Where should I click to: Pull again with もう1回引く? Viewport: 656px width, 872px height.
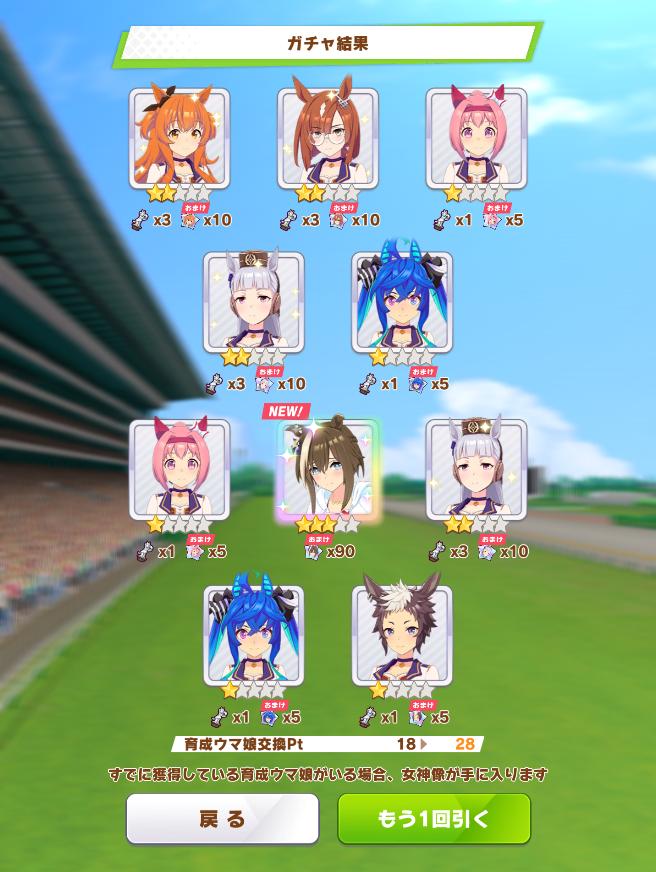click(x=434, y=819)
